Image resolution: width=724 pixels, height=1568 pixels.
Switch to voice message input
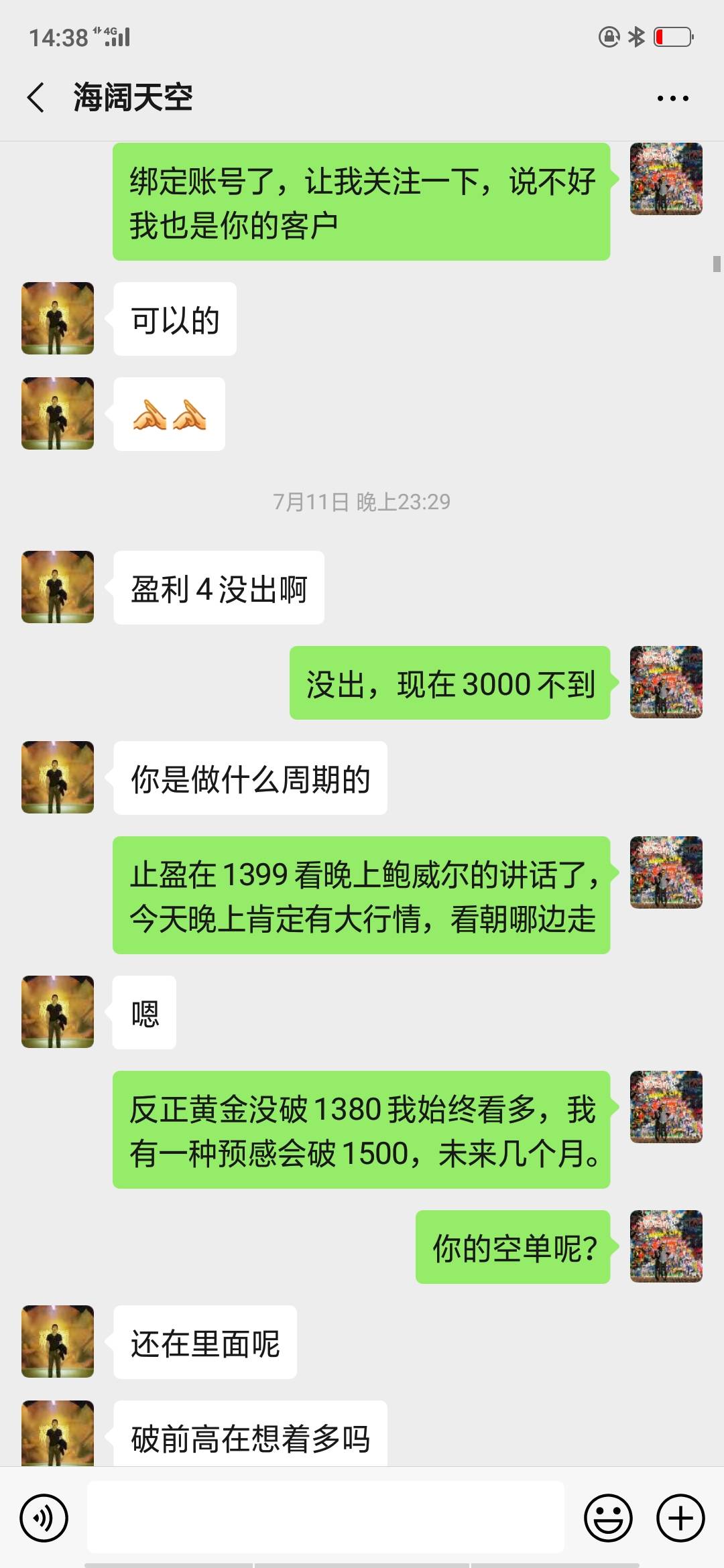(x=44, y=1518)
